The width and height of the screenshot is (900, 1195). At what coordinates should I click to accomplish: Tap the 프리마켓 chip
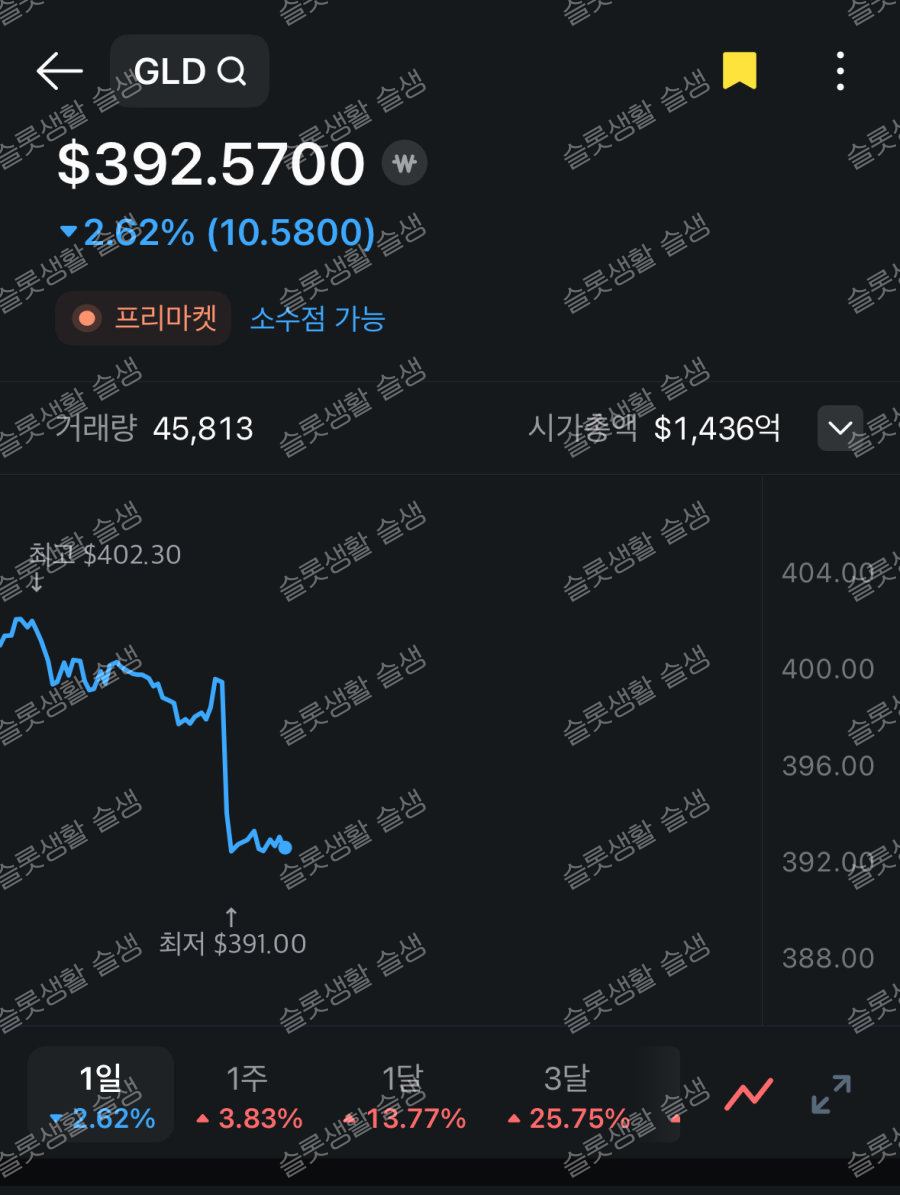pyautogui.click(x=143, y=318)
